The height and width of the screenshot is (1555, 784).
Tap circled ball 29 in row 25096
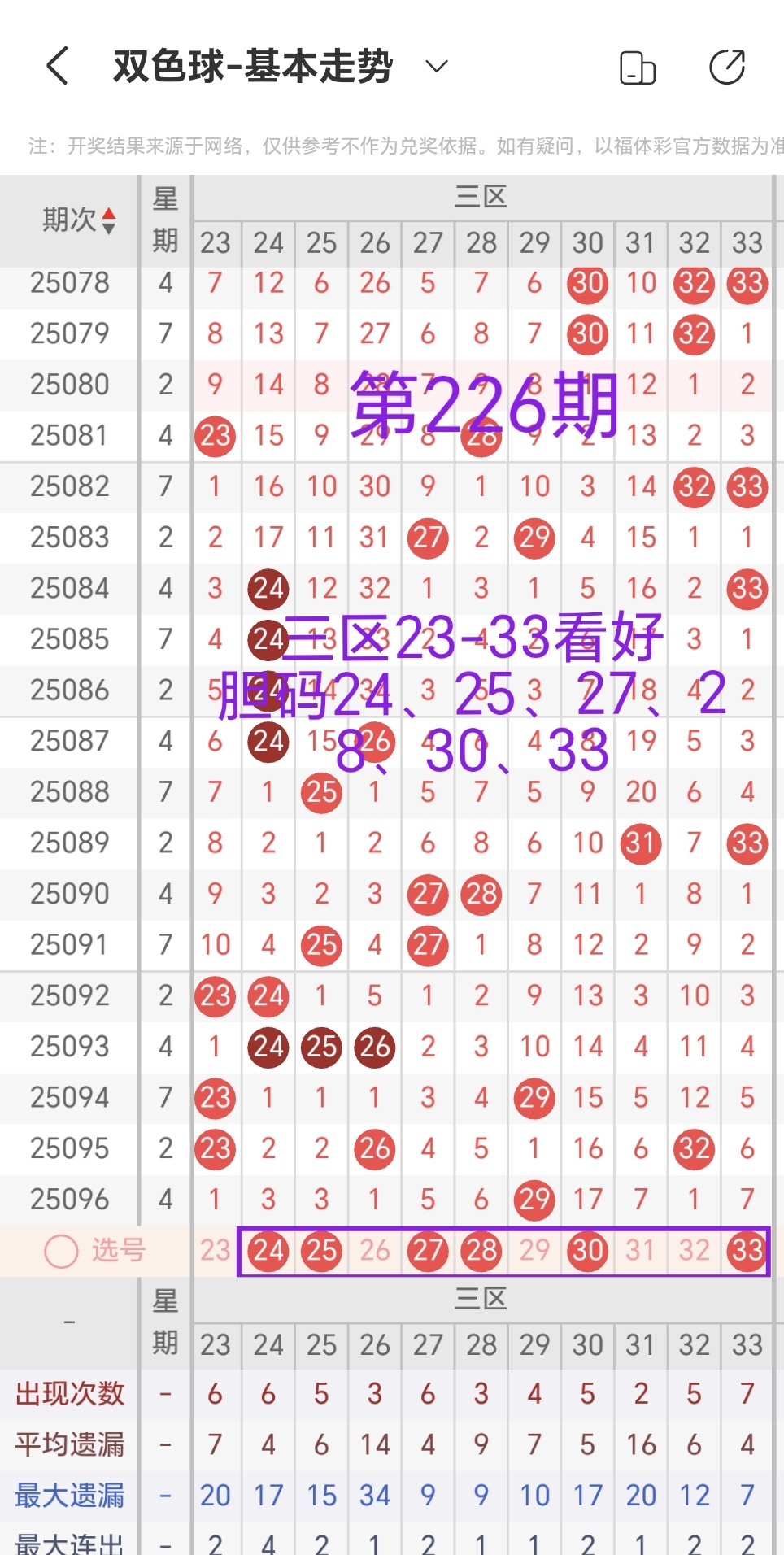click(x=534, y=1200)
